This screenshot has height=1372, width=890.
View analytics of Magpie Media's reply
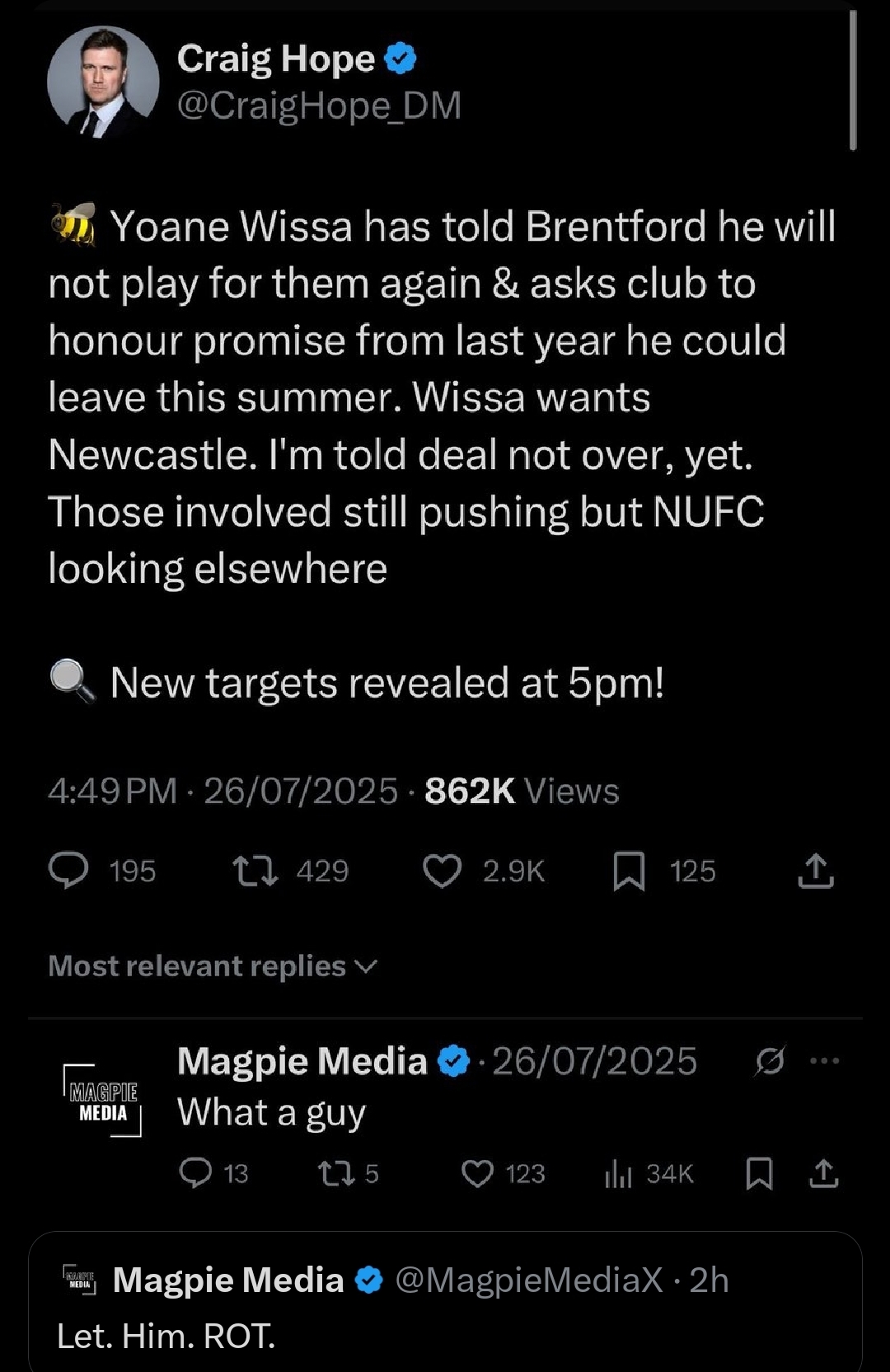[618, 1172]
